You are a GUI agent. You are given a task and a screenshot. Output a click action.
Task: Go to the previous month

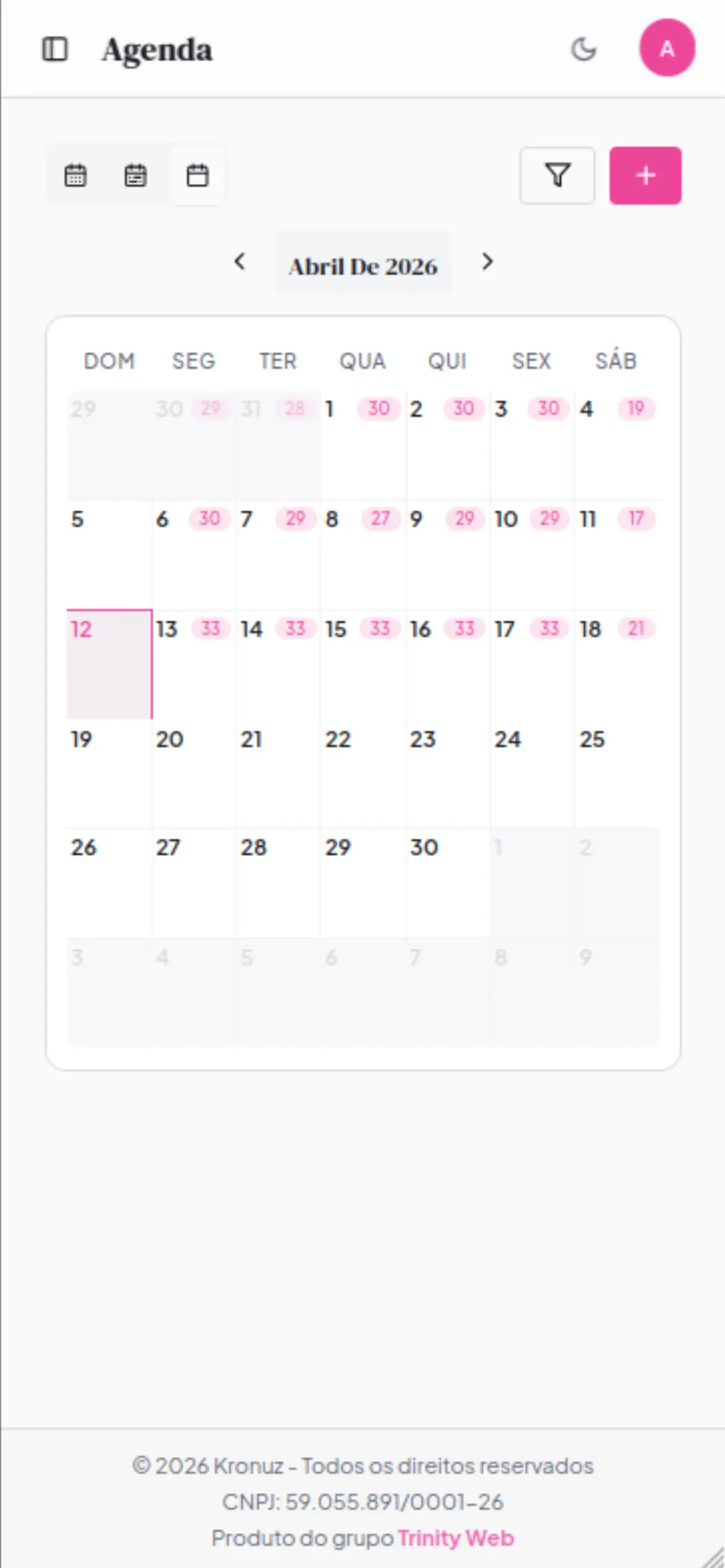pyautogui.click(x=240, y=262)
